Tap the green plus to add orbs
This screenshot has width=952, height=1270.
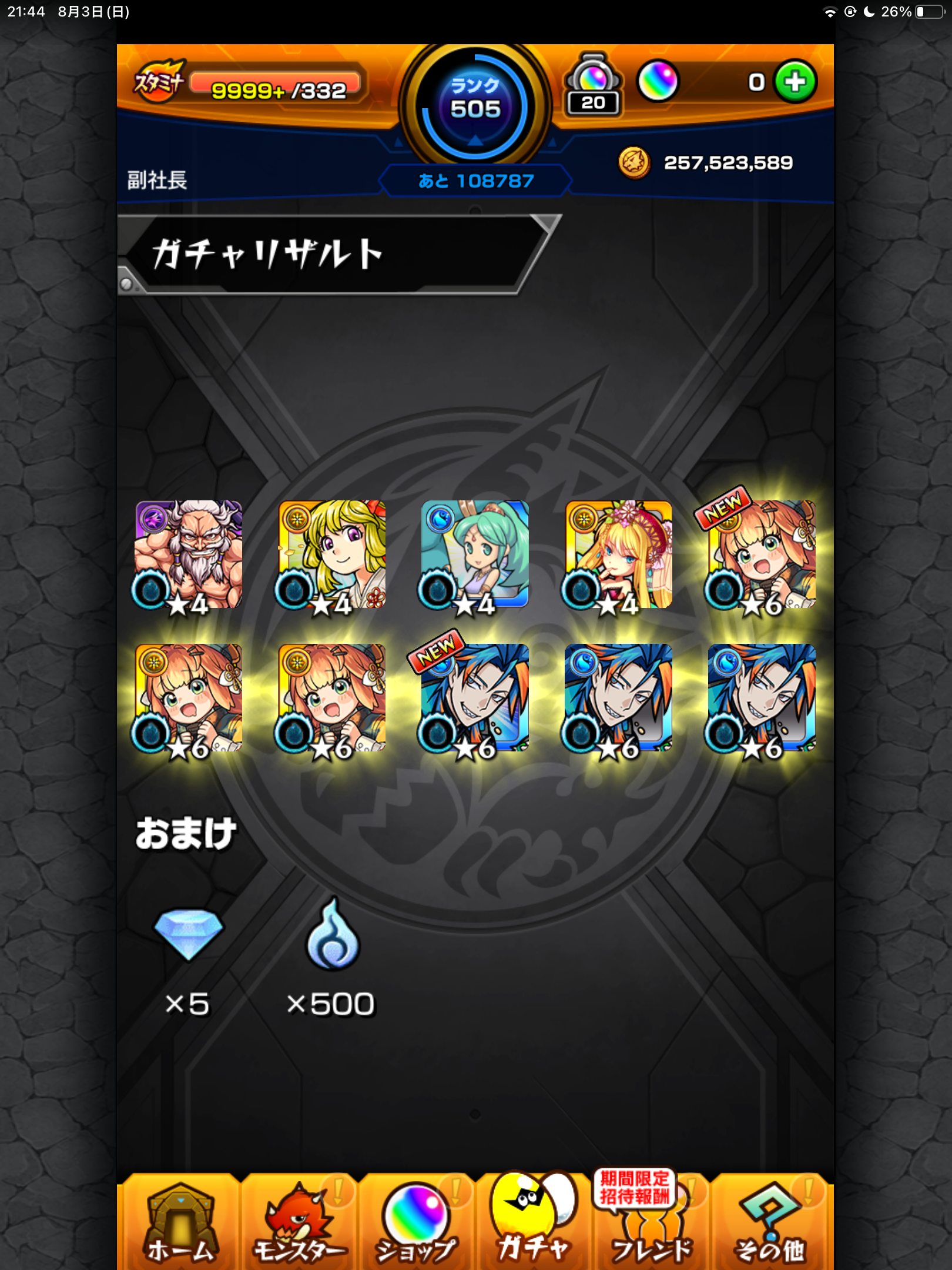pos(795,82)
